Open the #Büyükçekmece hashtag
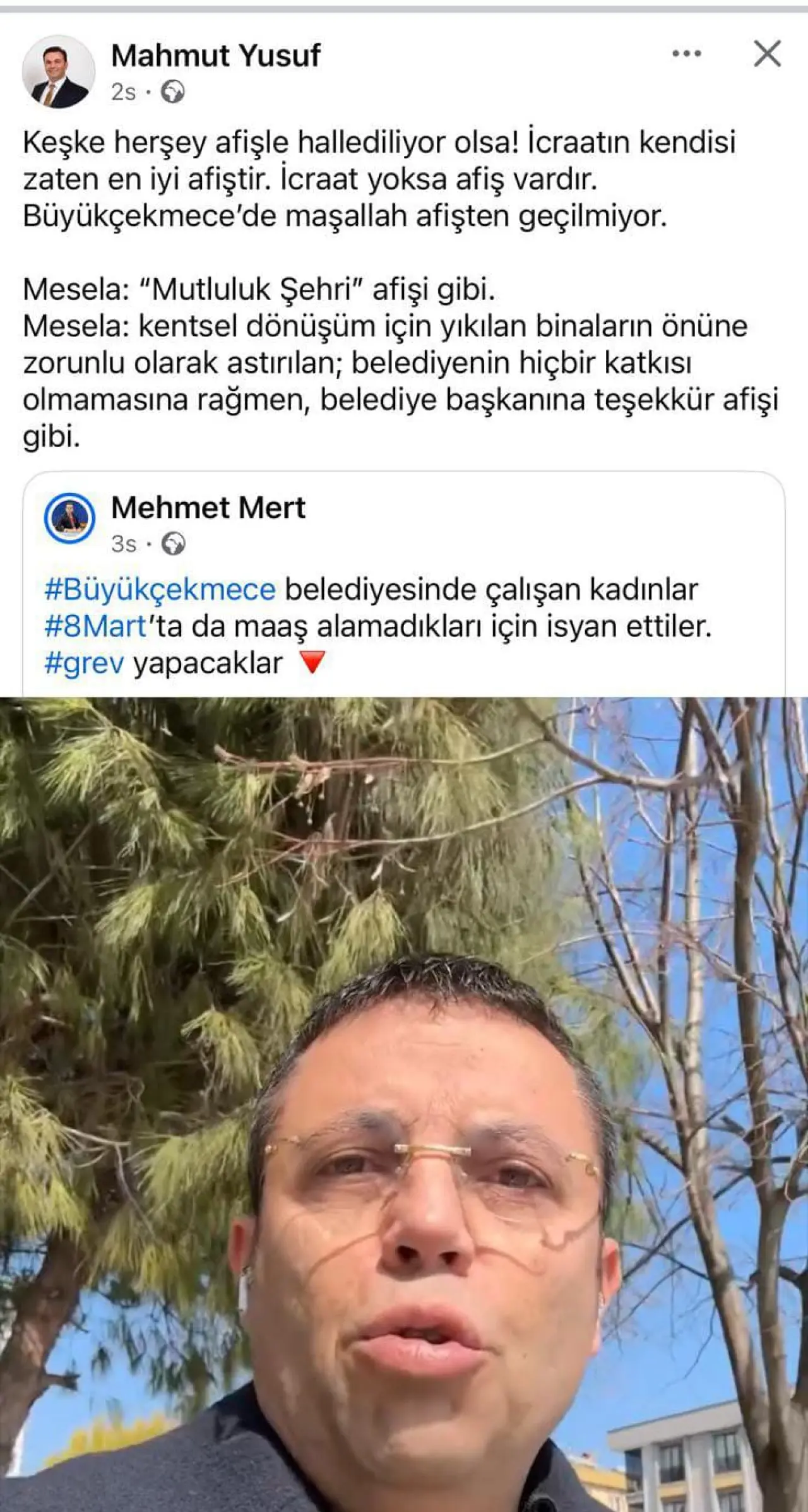This screenshot has width=808, height=1512. click(160, 590)
